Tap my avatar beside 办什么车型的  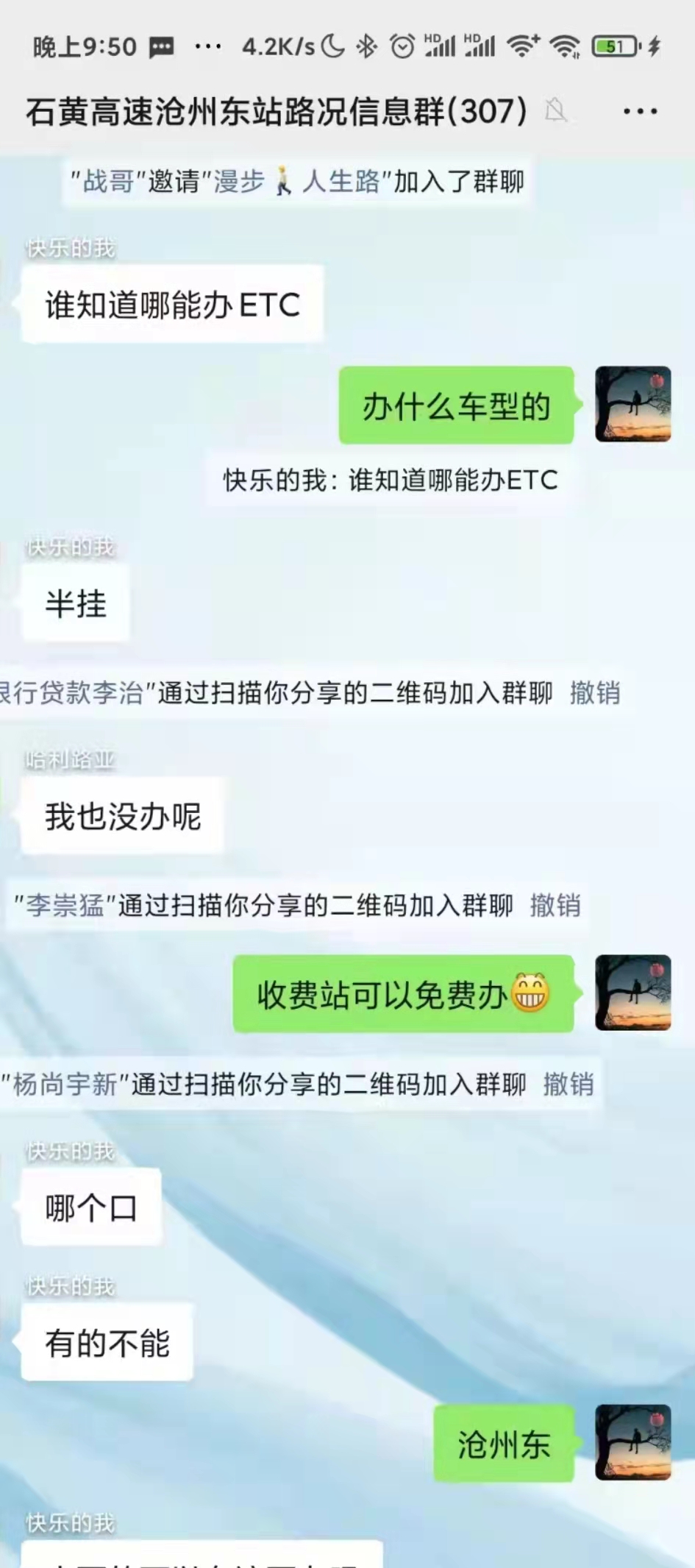[632, 404]
